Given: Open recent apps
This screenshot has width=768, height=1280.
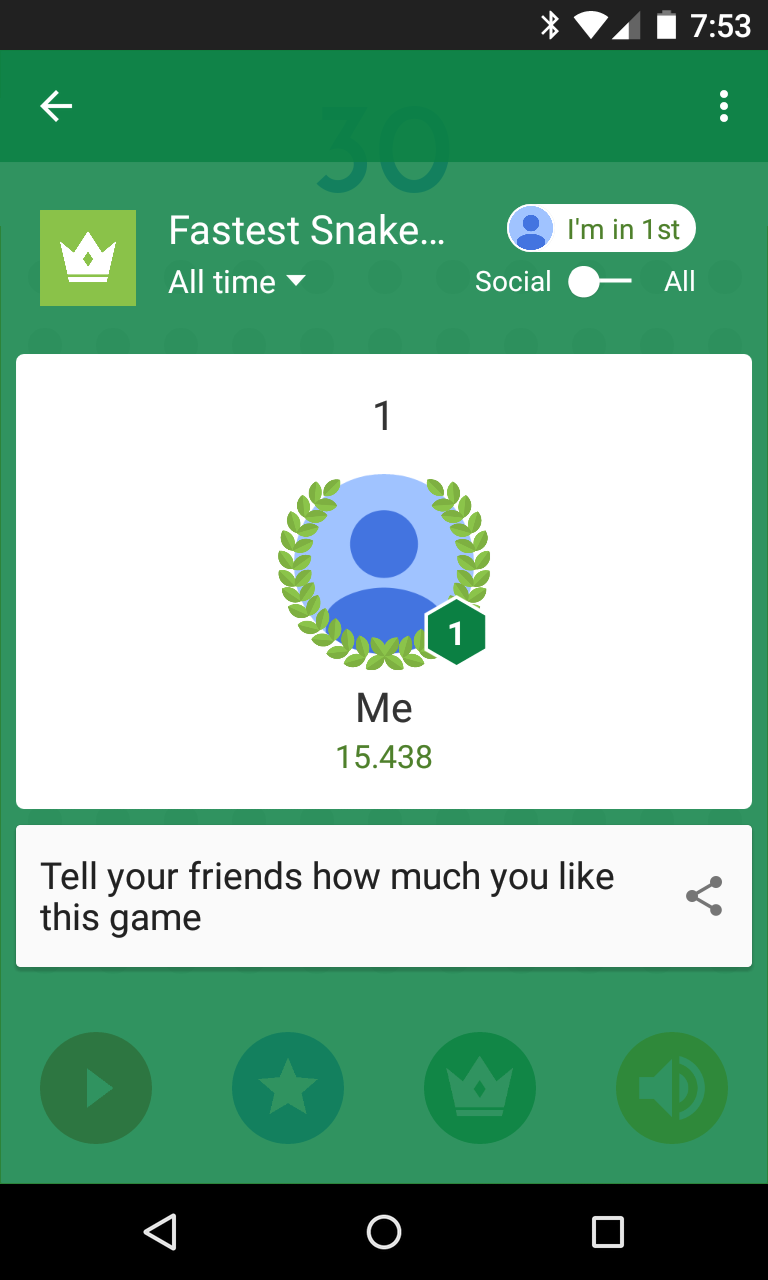Looking at the screenshot, I should point(607,1232).
